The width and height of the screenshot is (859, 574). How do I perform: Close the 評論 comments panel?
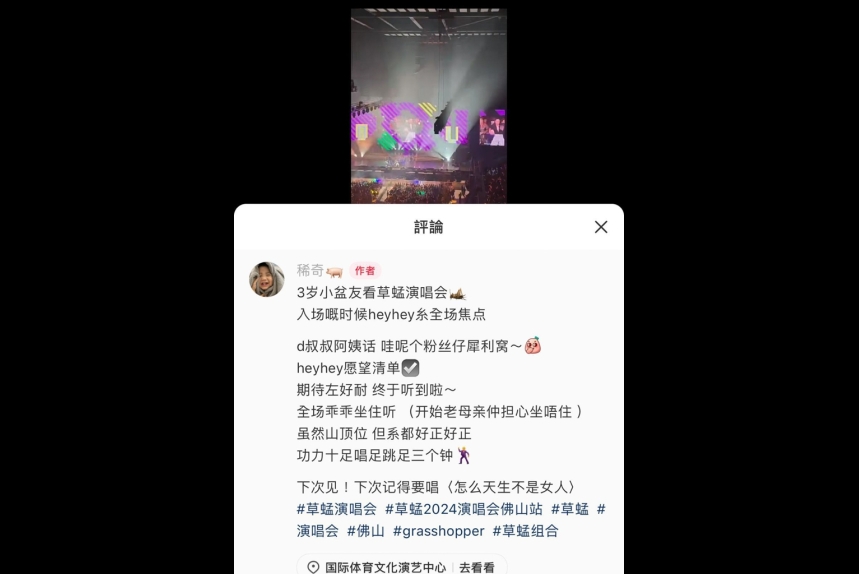601,227
